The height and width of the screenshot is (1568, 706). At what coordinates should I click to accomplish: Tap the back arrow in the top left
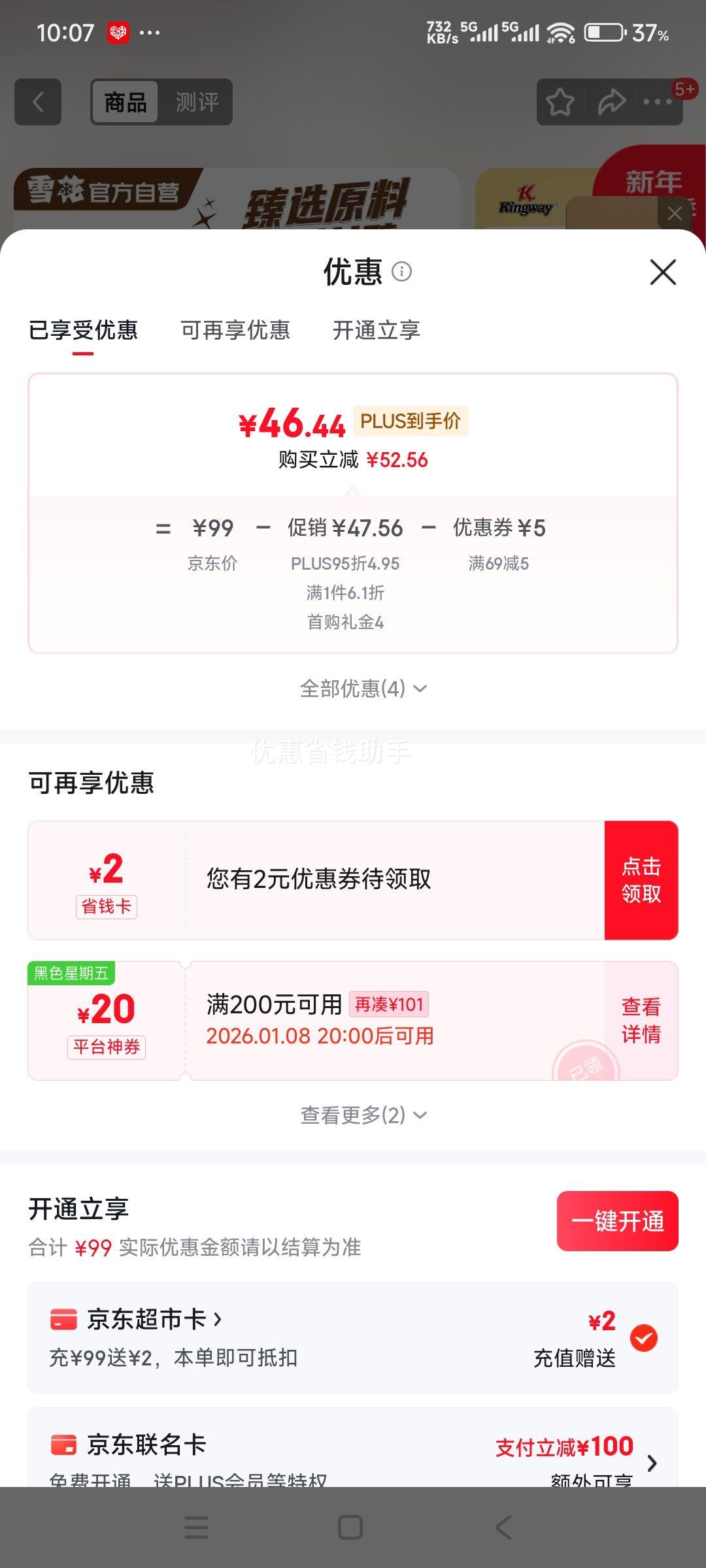(x=37, y=102)
